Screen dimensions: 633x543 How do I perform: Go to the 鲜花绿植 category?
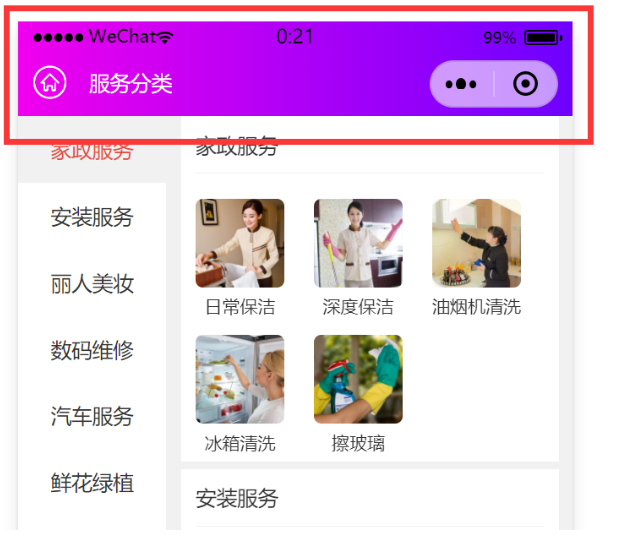click(x=92, y=484)
